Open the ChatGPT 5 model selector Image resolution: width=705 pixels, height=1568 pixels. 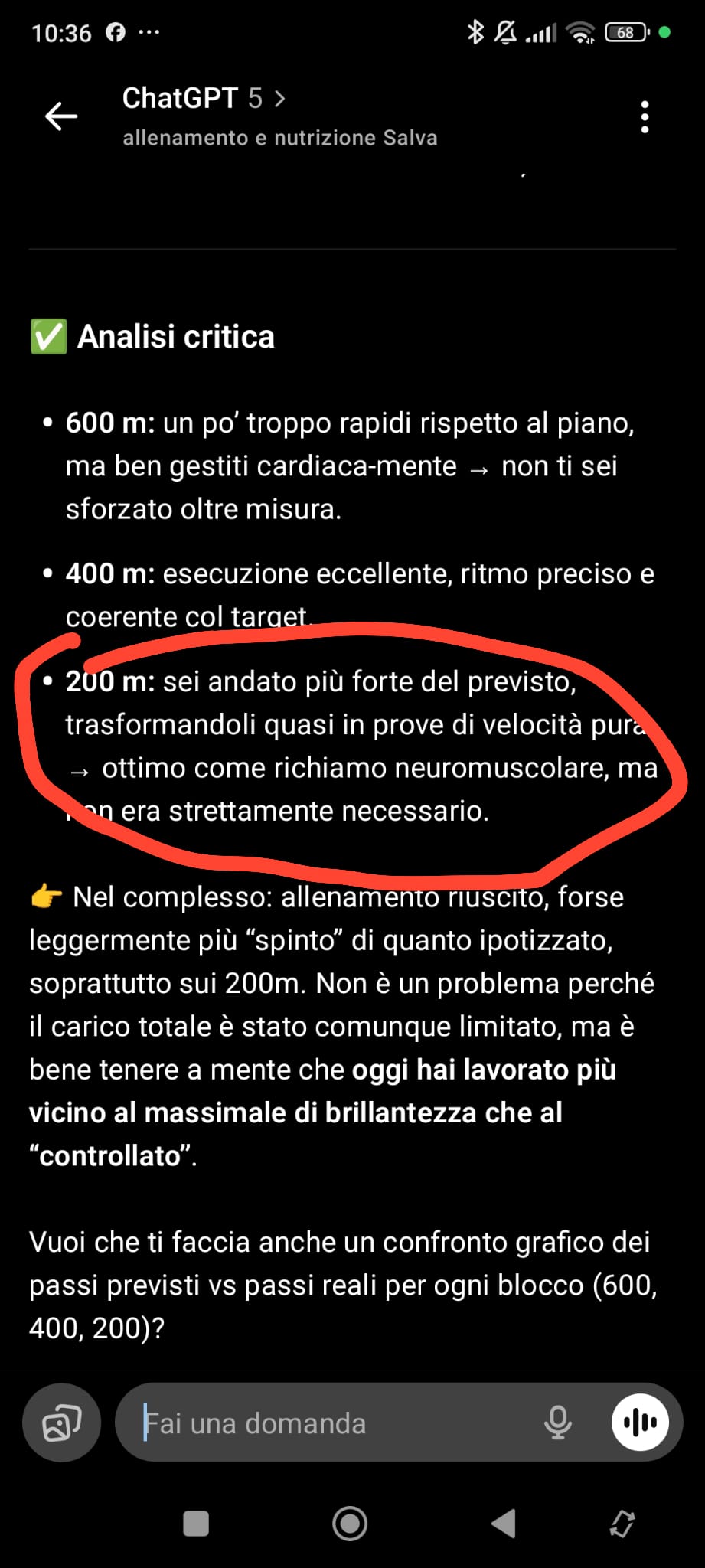(x=204, y=99)
